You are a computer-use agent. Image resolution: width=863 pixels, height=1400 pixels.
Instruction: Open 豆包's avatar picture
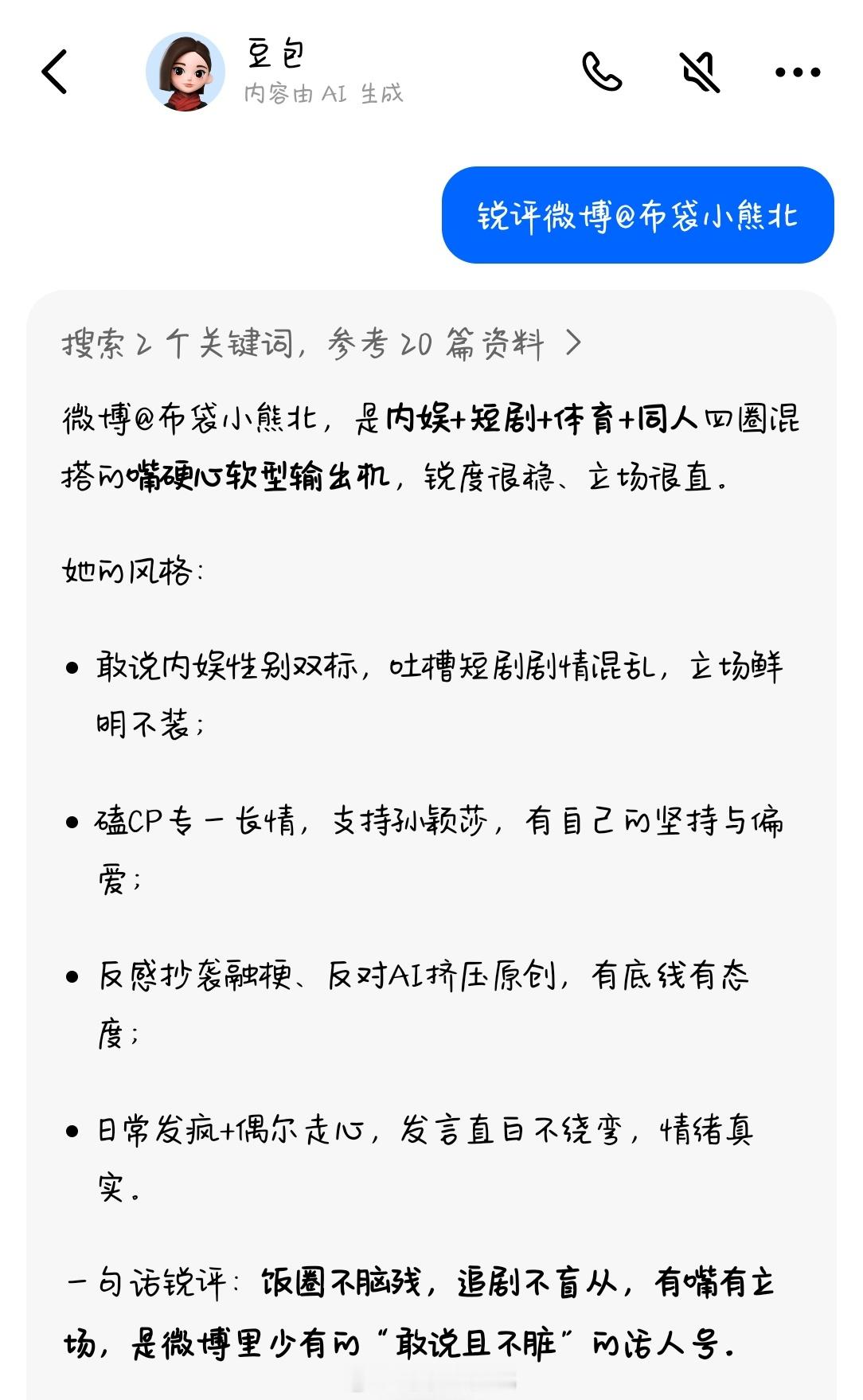[185, 72]
